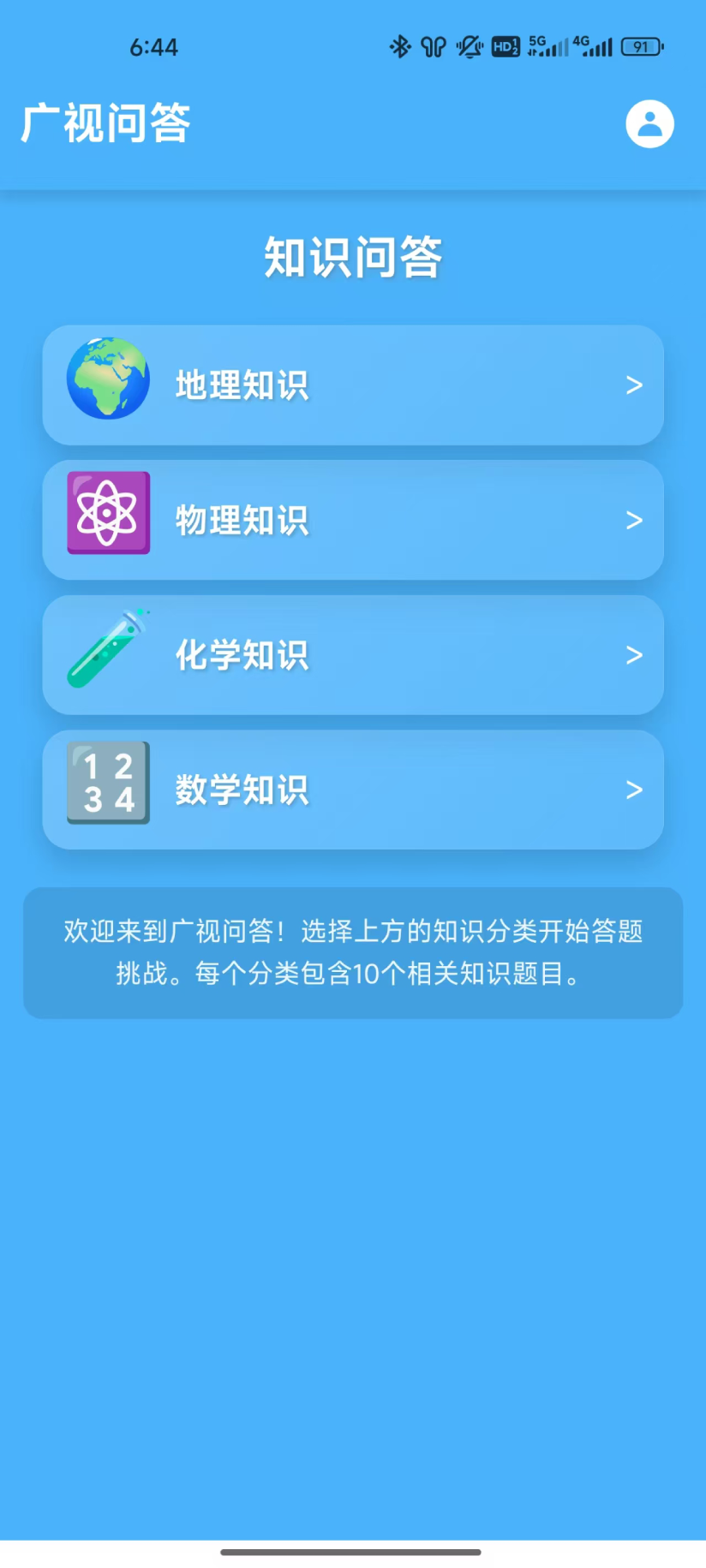The width and height of the screenshot is (706, 1568).
Task: Tap the Bluetooth status bar icon
Action: 399,47
